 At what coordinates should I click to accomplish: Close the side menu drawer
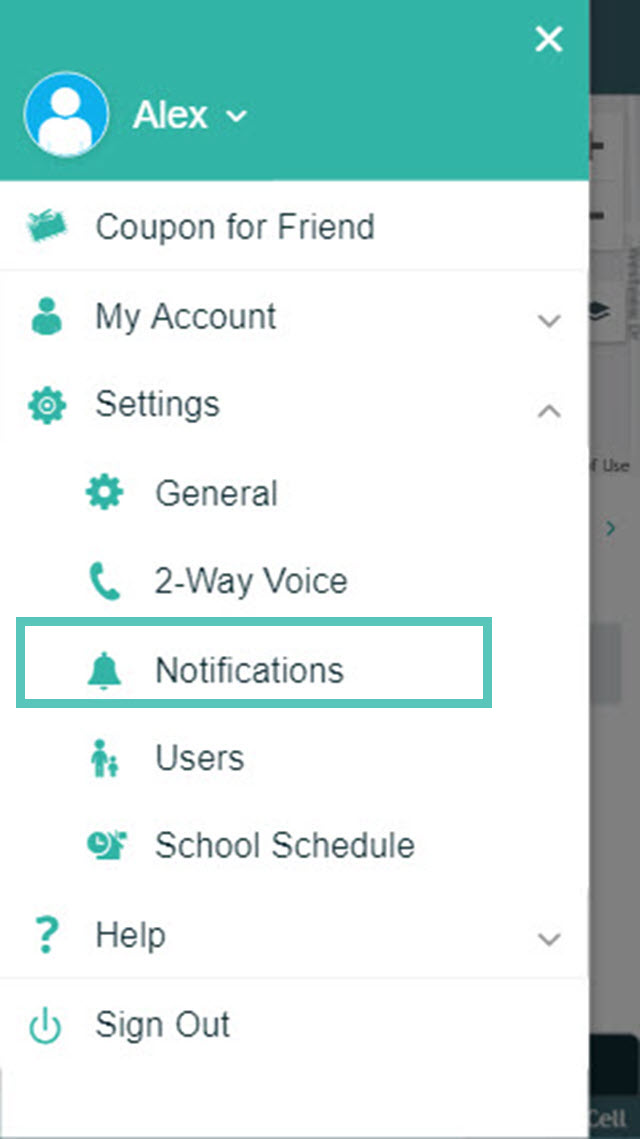(548, 38)
